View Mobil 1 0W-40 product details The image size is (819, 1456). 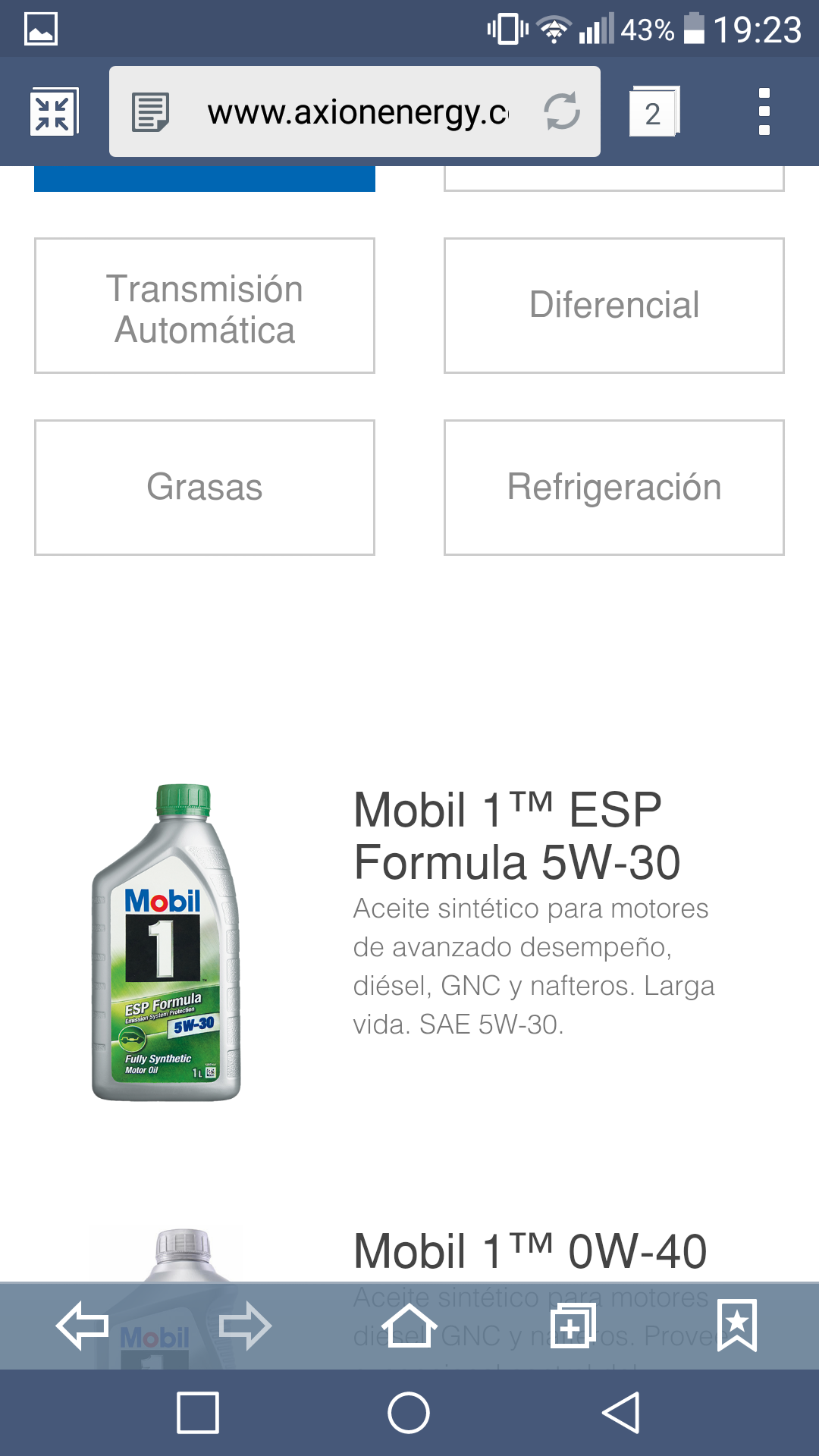pyautogui.click(x=529, y=1251)
